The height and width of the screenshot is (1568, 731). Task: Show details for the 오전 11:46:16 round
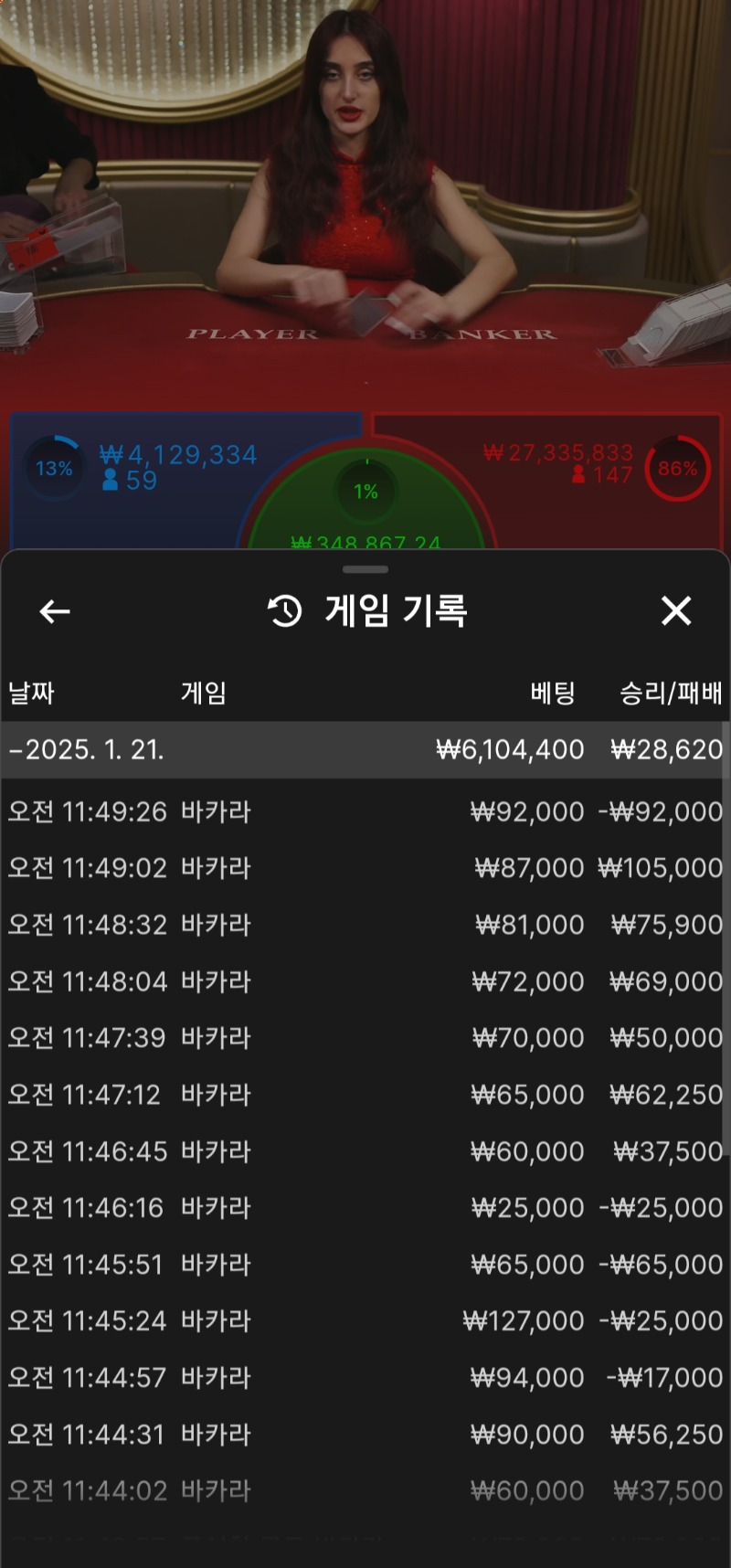365,1208
